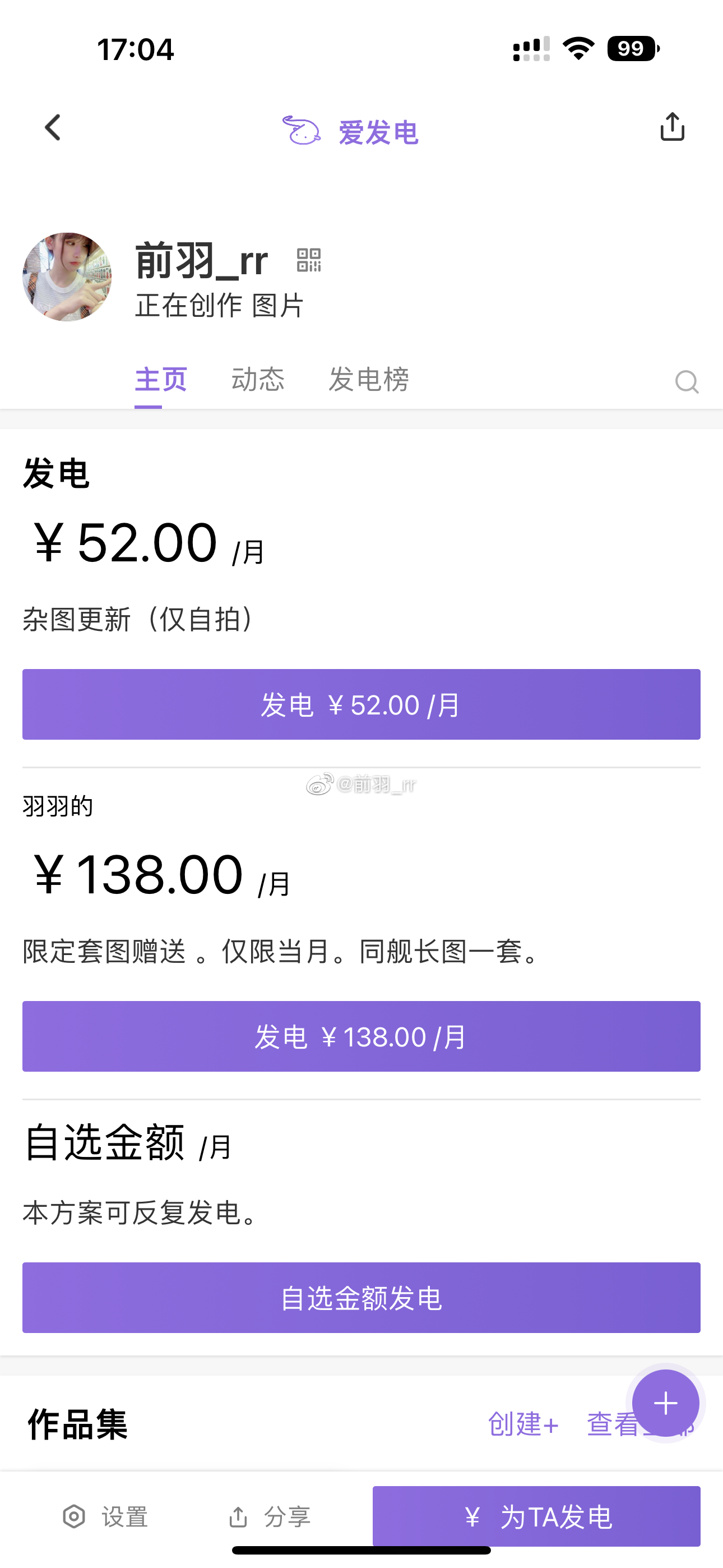Tap the 为TA发电 button
This screenshot has height=1568, width=723.
click(x=536, y=1516)
